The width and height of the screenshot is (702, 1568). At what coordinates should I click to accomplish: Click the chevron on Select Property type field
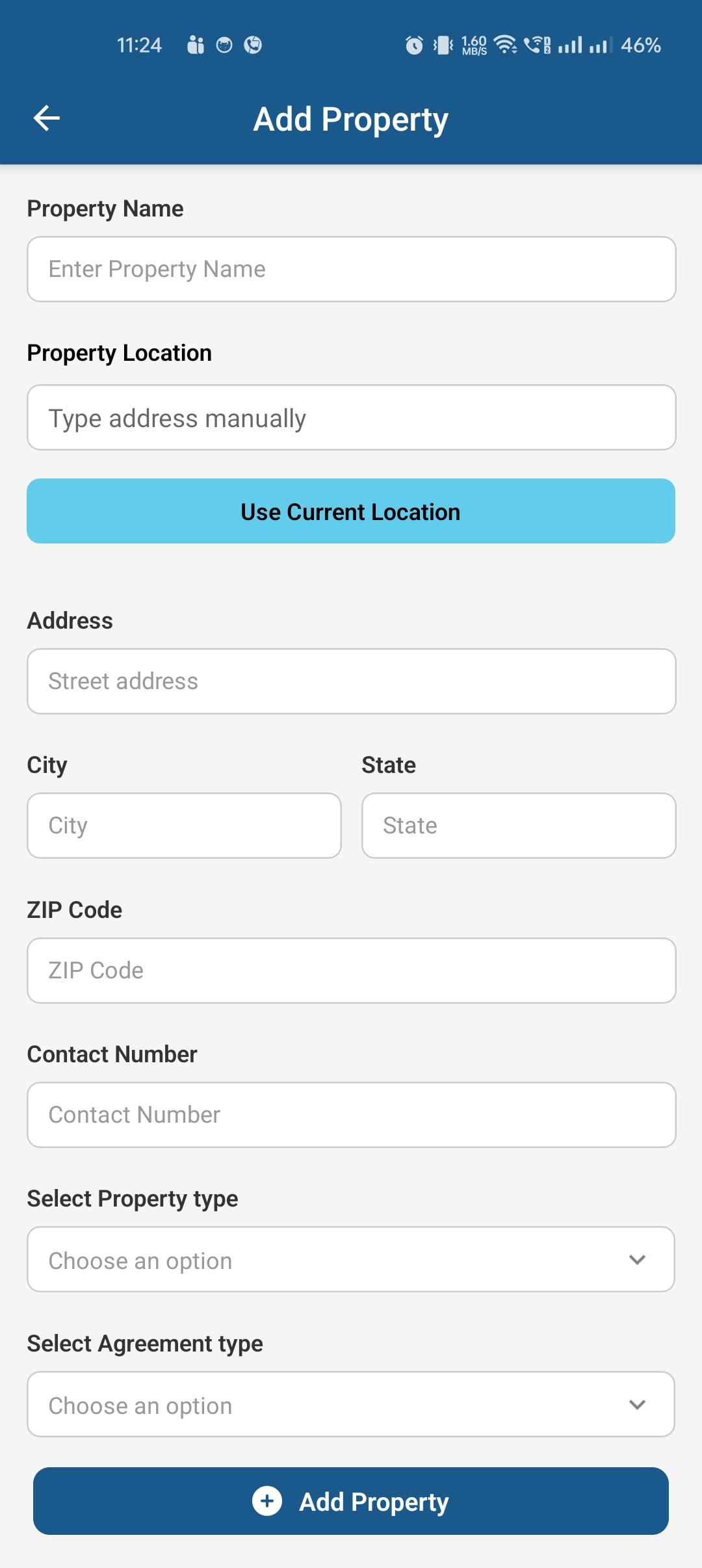638,1259
